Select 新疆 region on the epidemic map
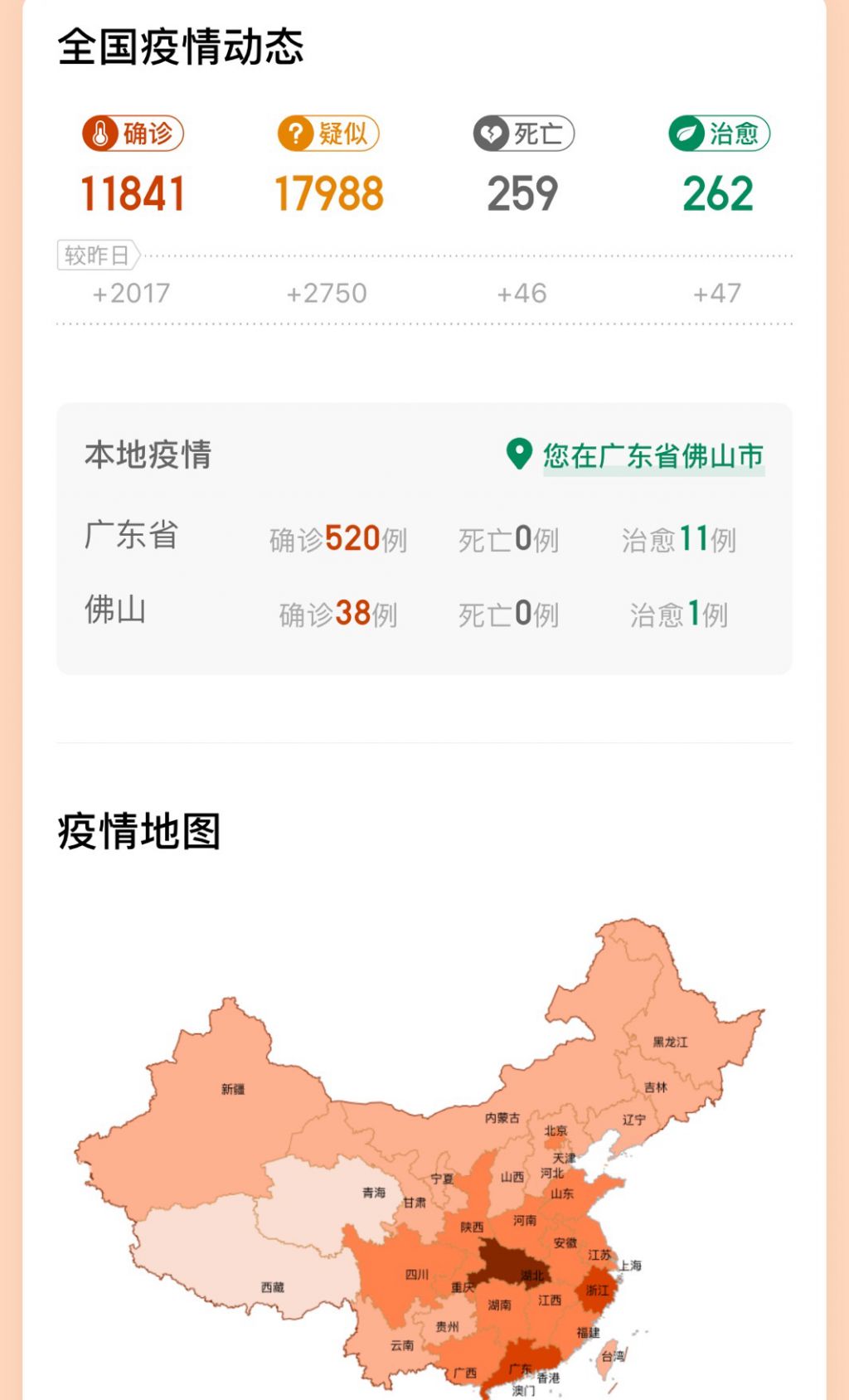Image resolution: width=849 pixels, height=1400 pixels. tap(232, 1088)
